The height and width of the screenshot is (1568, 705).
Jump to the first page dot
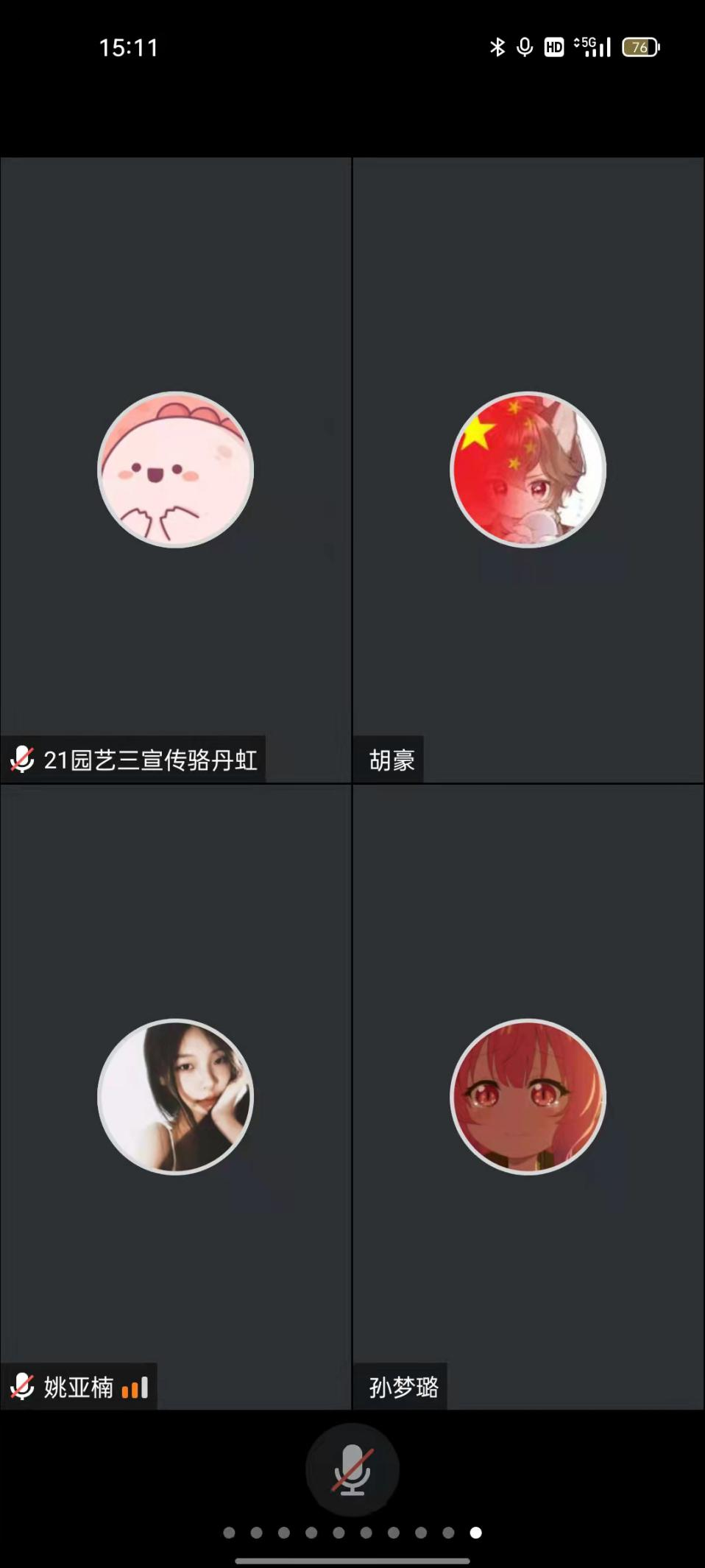pos(229,1533)
